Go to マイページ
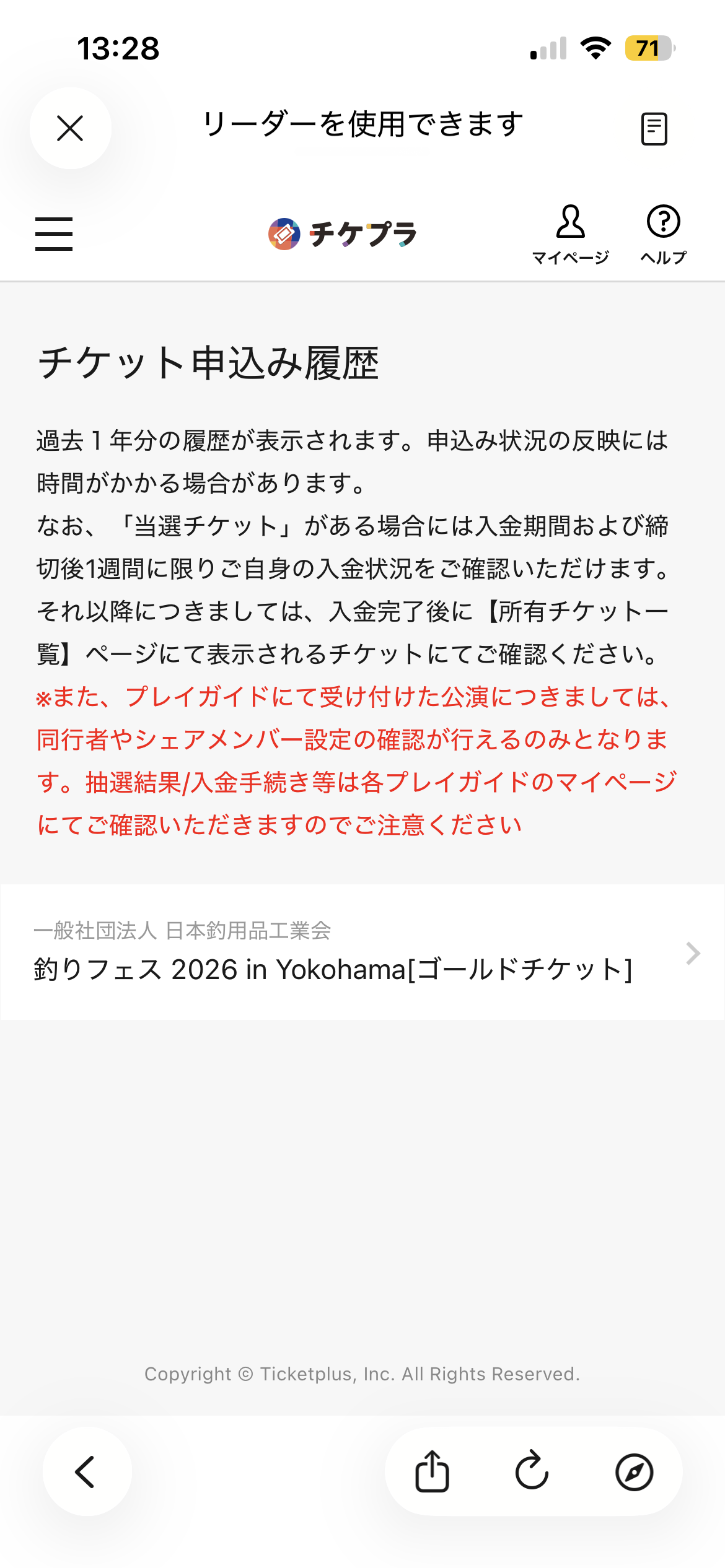Screen dimensions: 725x1568 tap(570, 234)
